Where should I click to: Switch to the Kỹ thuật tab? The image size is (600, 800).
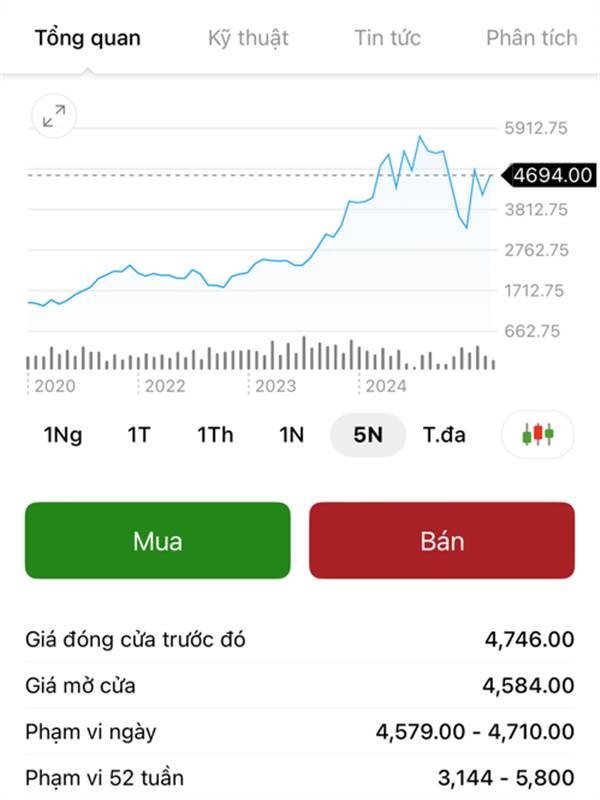(248, 38)
